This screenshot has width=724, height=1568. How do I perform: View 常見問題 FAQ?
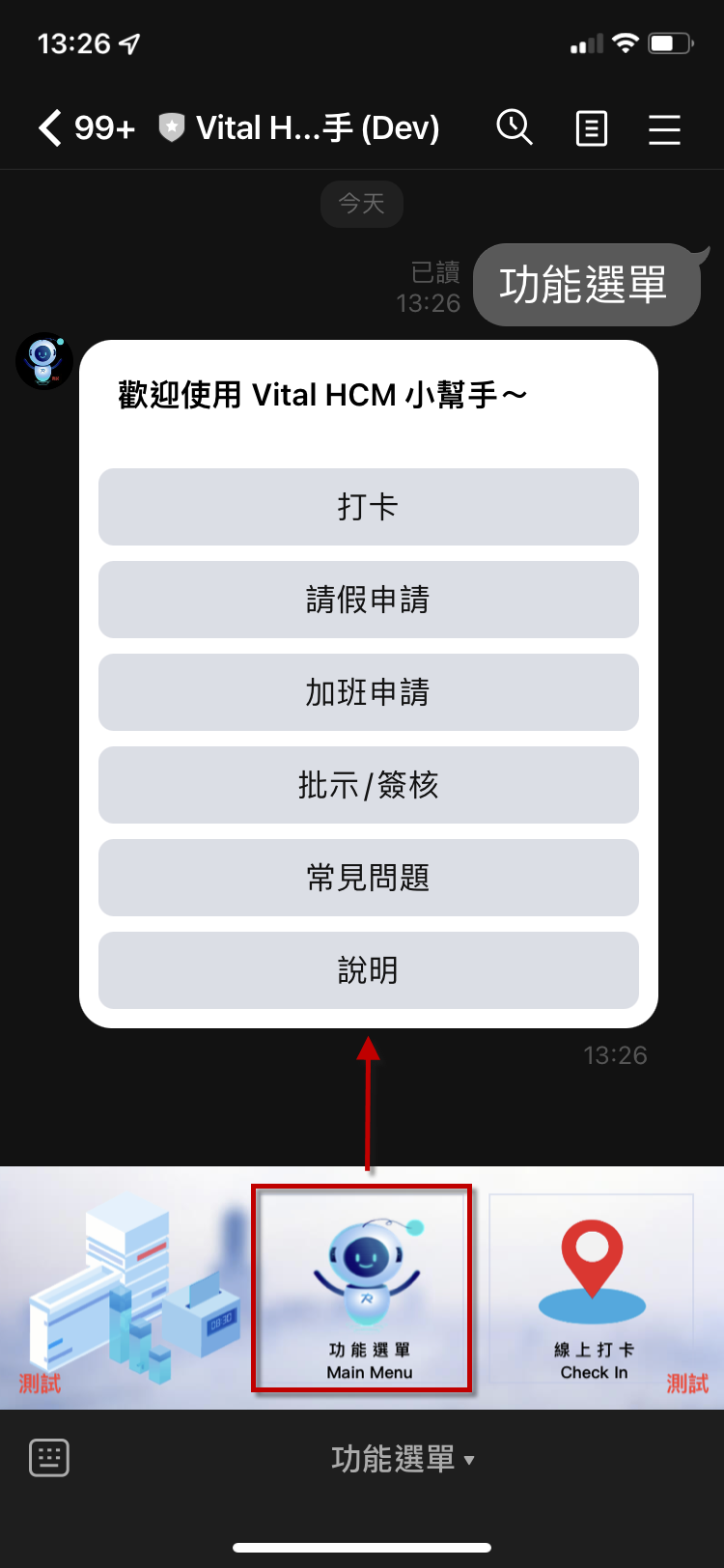pyautogui.click(x=368, y=878)
